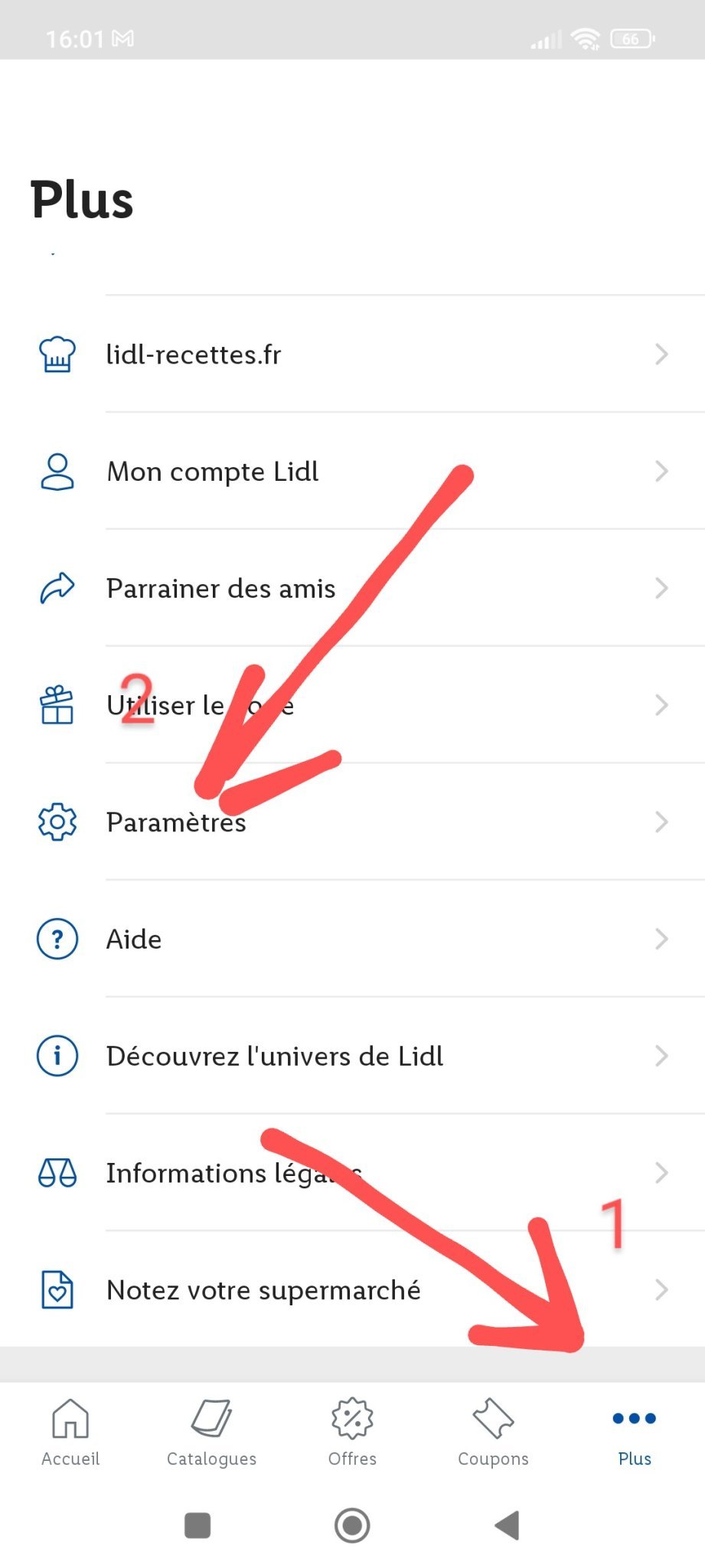Open the lidl-recettes.fr row
This screenshot has width=705, height=1568.
point(352,354)
